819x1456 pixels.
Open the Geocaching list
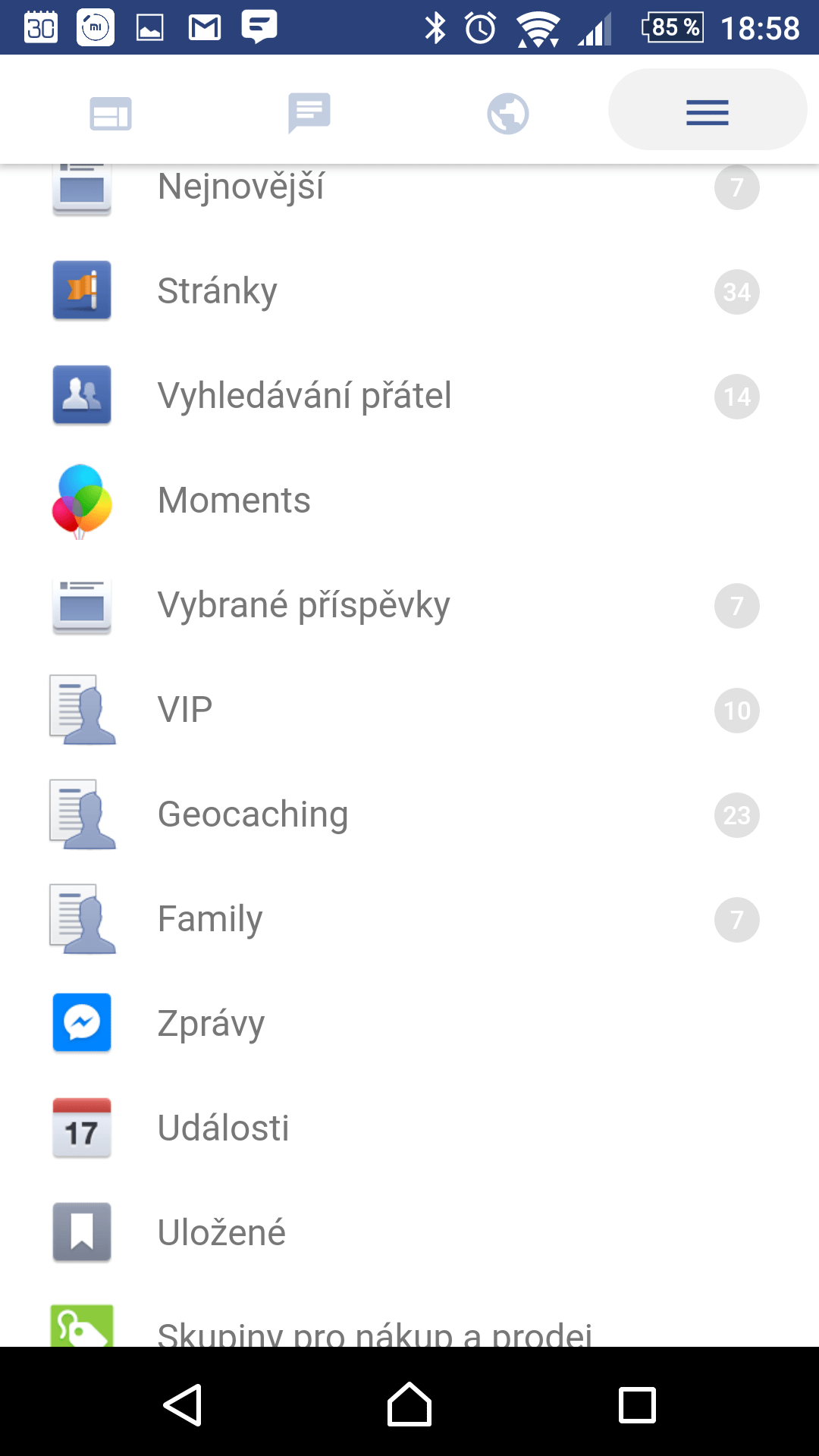click(409, 814)
